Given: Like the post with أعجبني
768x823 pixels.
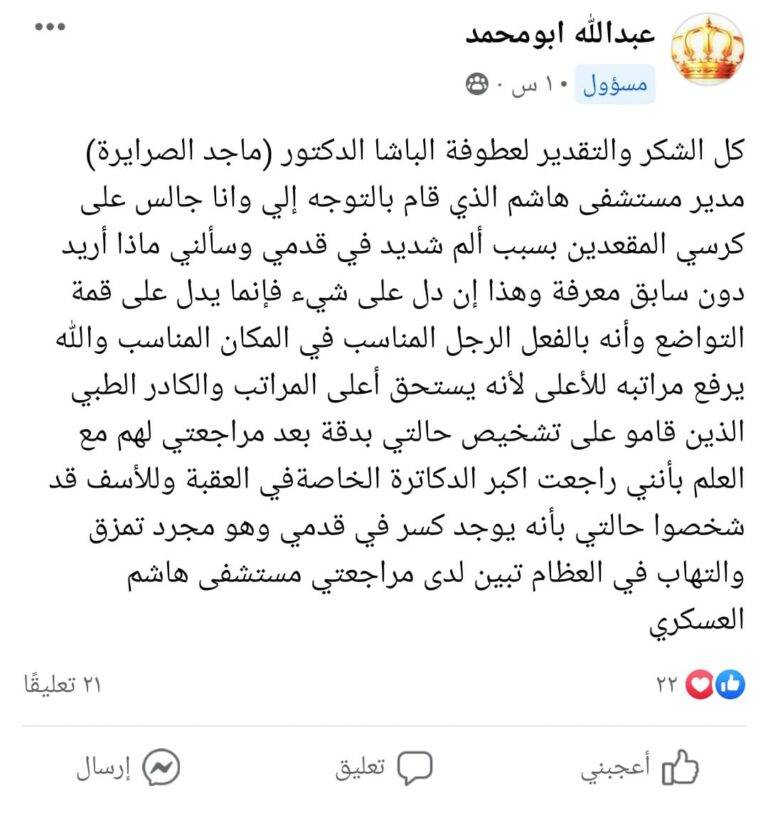Looking at the screenshot, I should pyautogui.click(x=640, y=768).
